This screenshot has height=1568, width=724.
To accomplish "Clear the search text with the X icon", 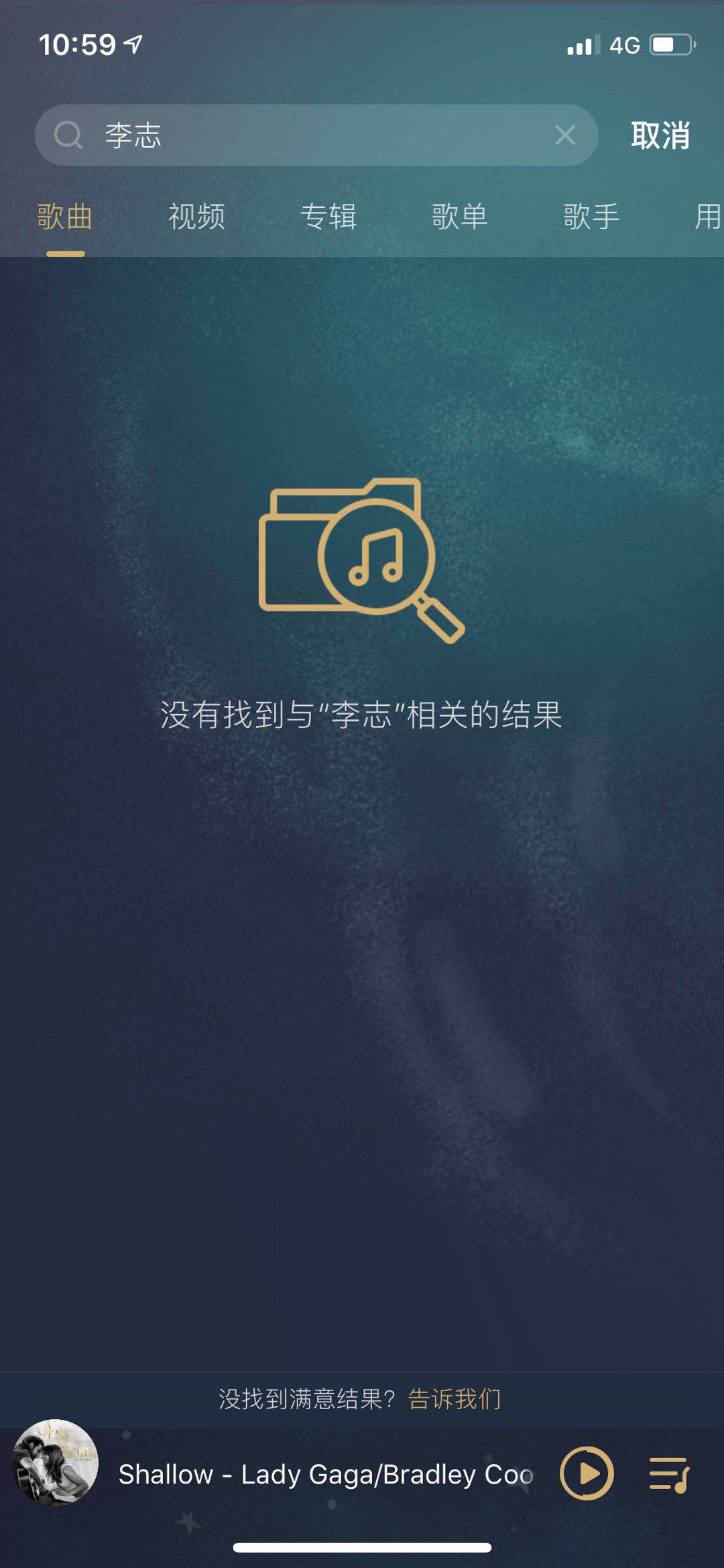I will [565, 135].
